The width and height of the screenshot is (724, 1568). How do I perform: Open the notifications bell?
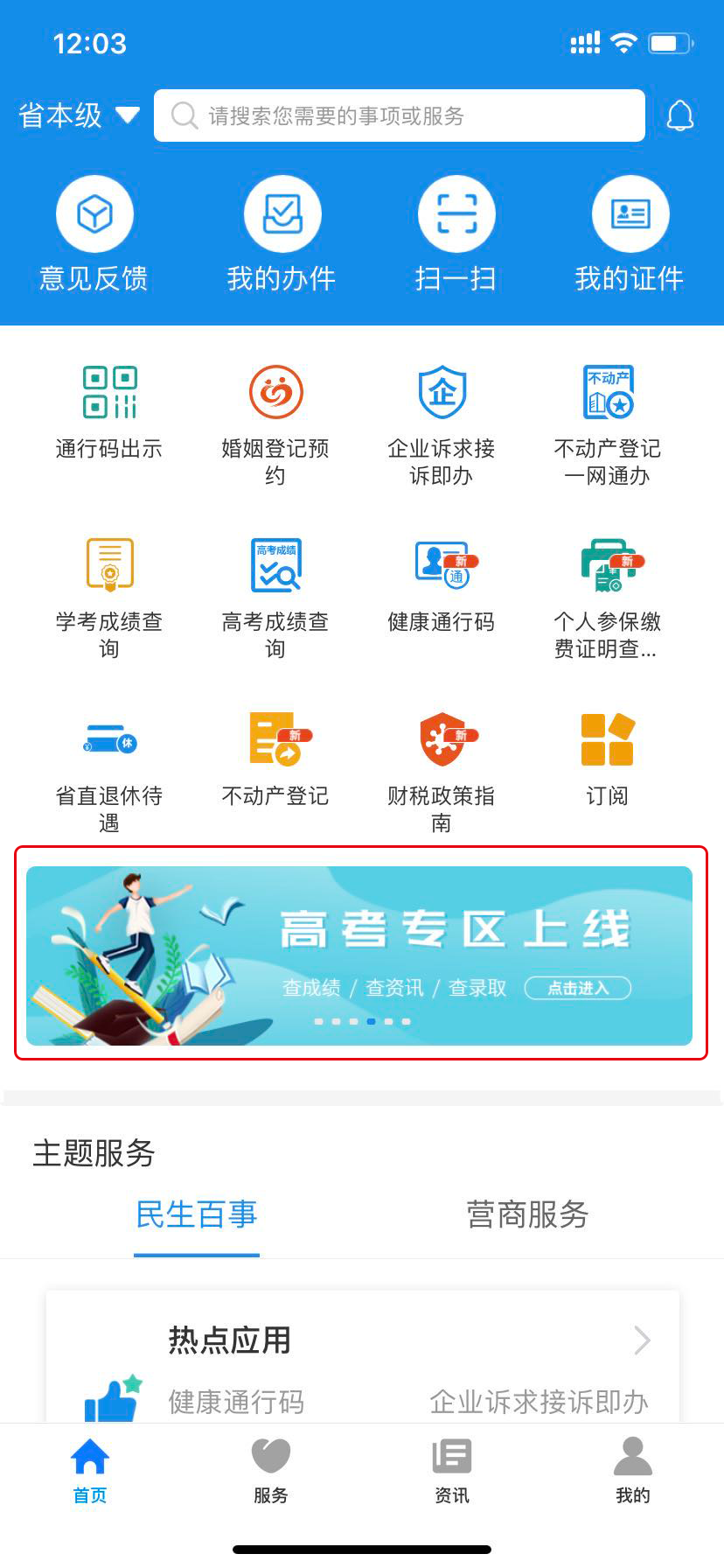coord(680,115)
